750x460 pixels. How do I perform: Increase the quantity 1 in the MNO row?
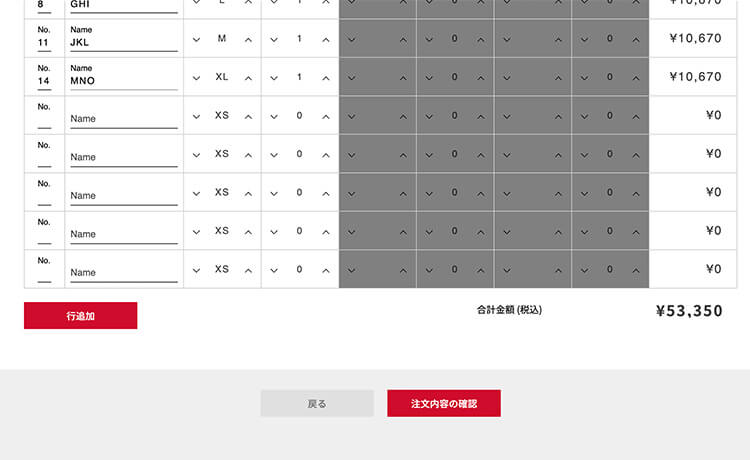coord(326,77)
